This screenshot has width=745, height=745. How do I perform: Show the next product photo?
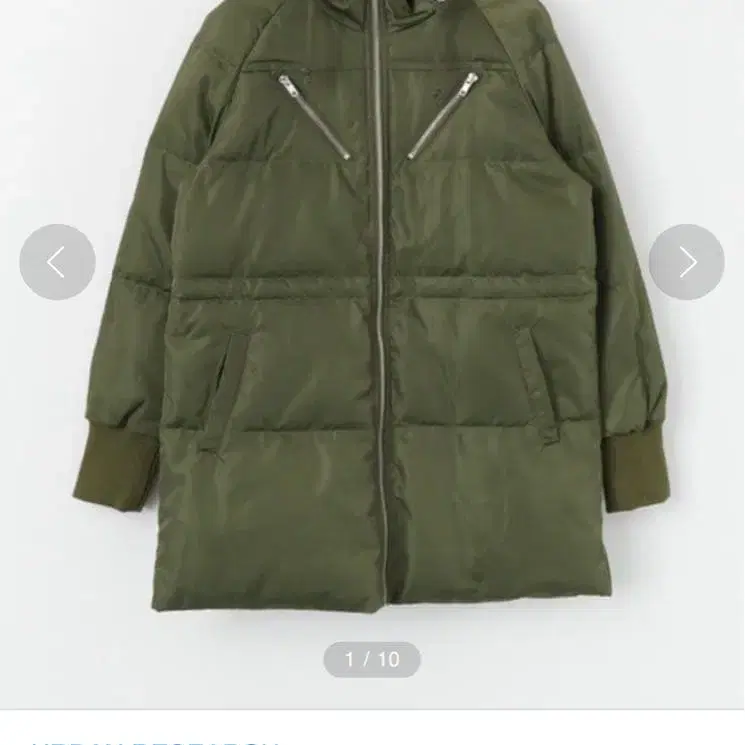tap(686, 262)
